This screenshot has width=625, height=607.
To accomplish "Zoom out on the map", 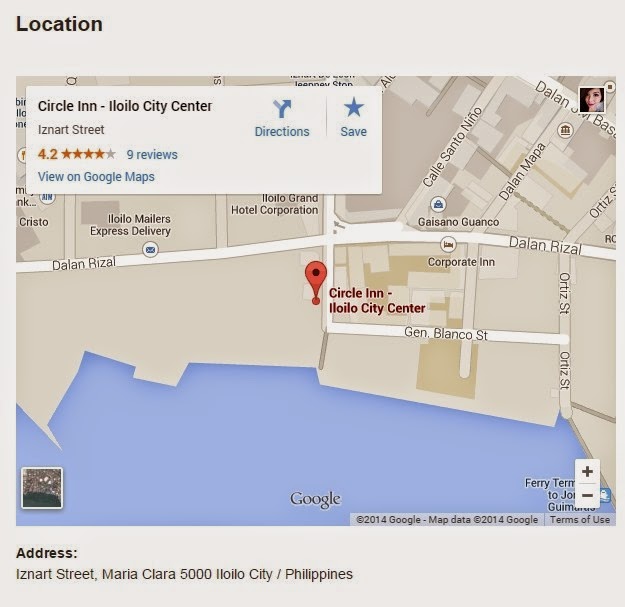I will [587, 495].
